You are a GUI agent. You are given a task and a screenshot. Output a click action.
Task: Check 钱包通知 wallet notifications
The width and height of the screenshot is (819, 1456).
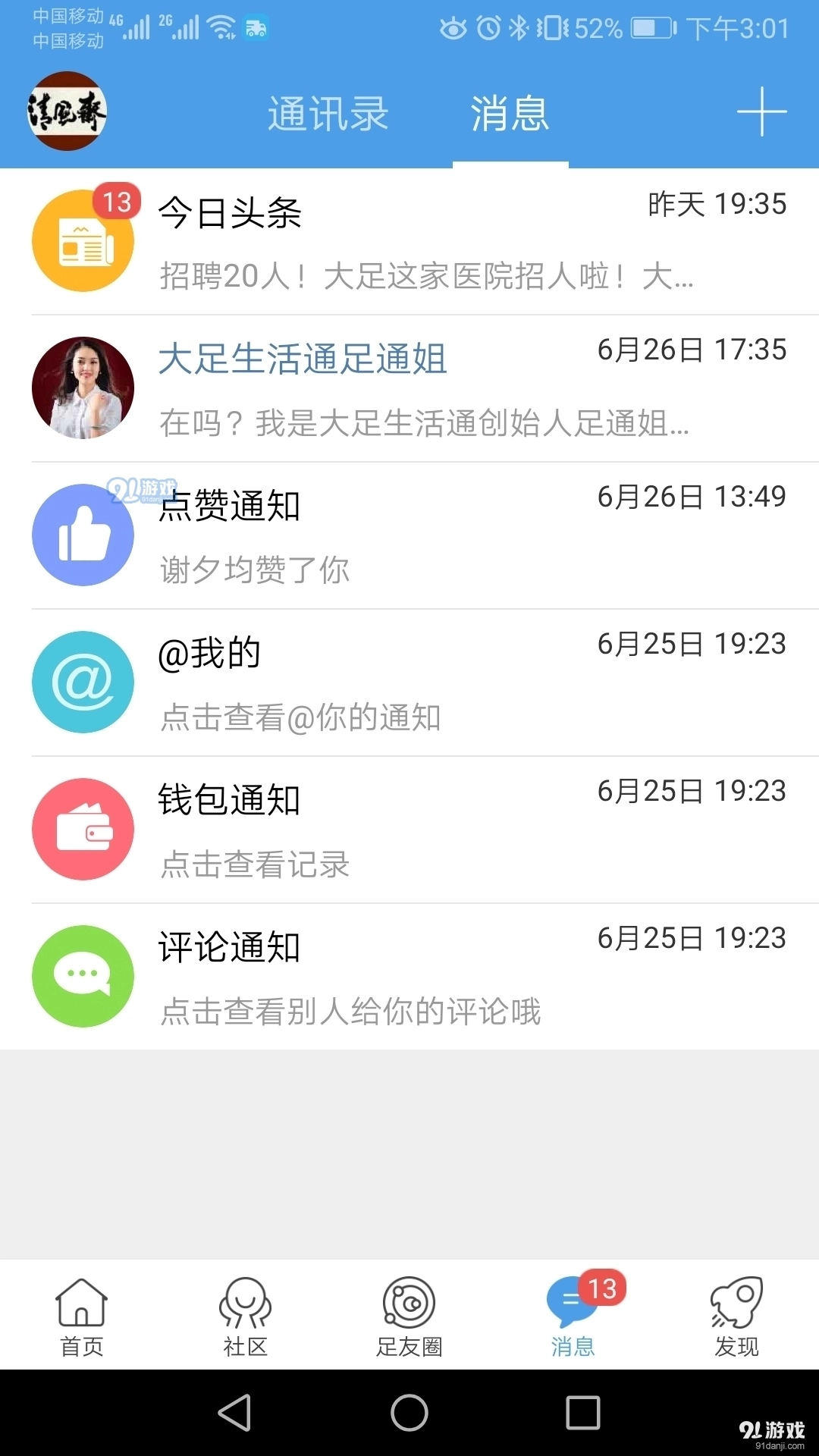pos(409,830)
